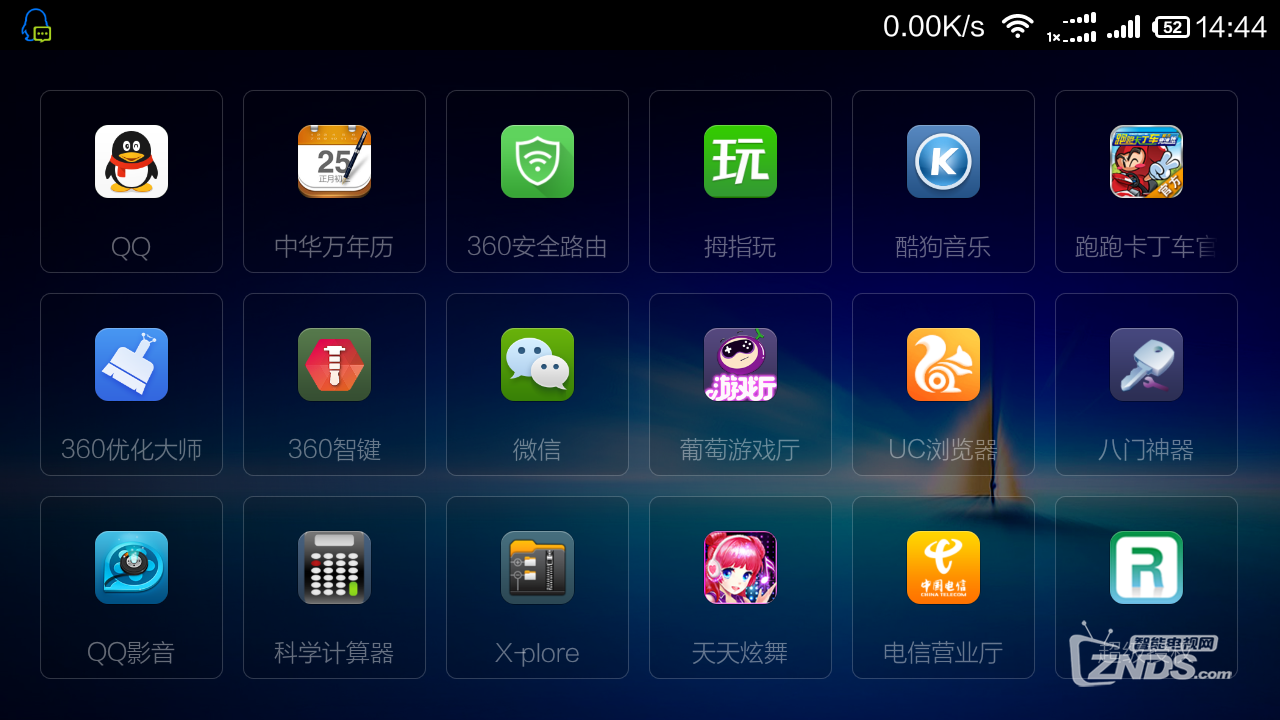This screenshot has height=720, width=1280.
Task: Open the 八门神器 app
Action: (x=1146, y=365)
